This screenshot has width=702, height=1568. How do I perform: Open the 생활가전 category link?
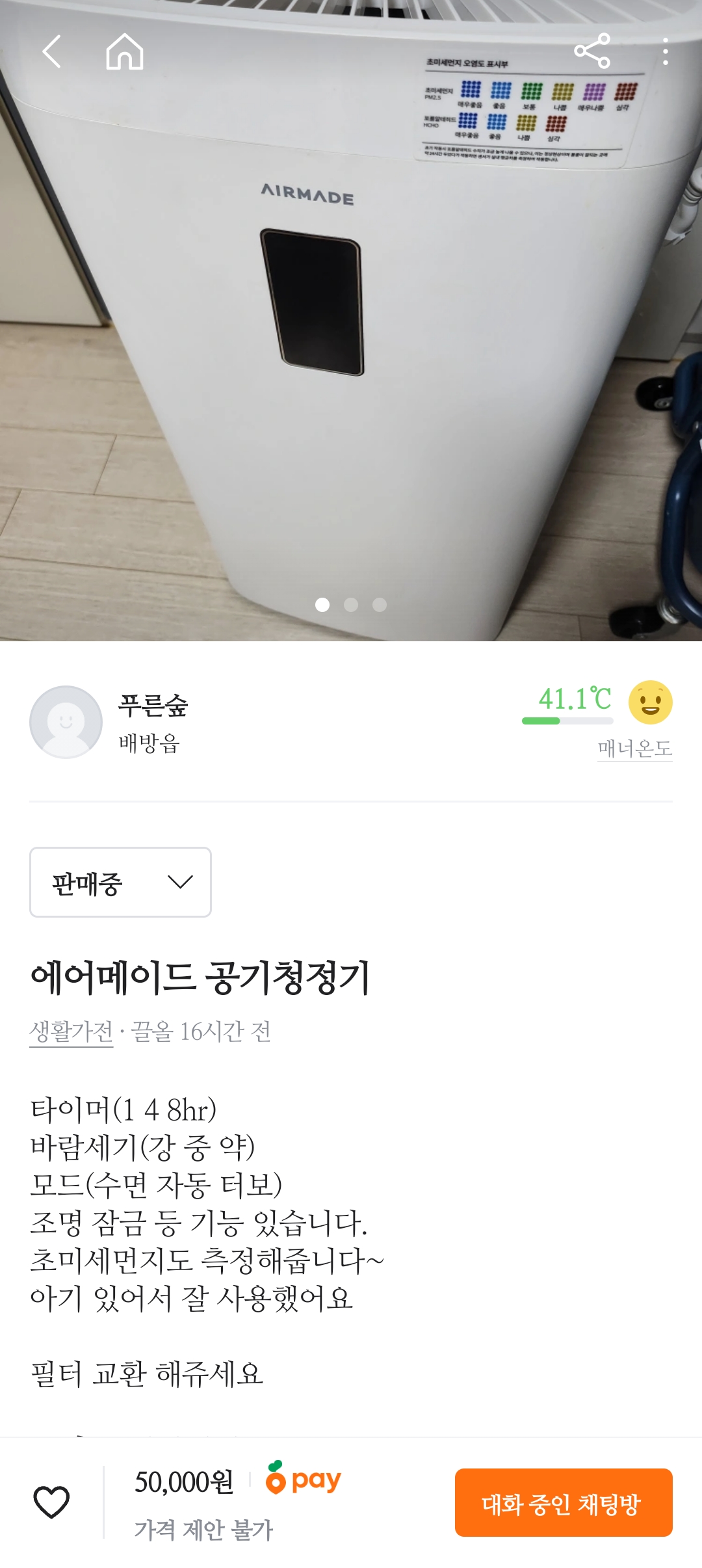pos(71,1031)
